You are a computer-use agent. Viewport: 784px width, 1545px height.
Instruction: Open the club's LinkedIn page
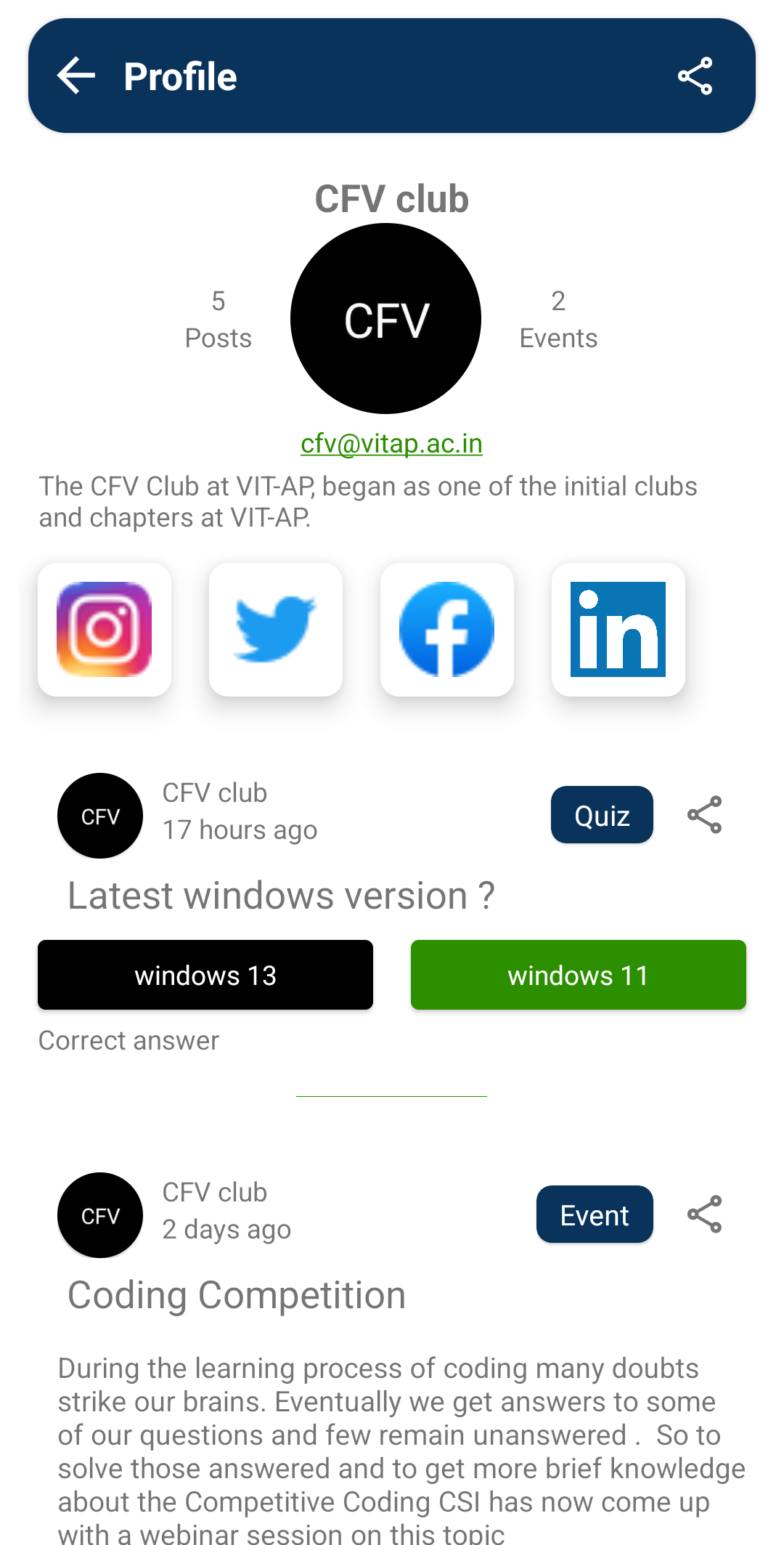click(618, 629)
